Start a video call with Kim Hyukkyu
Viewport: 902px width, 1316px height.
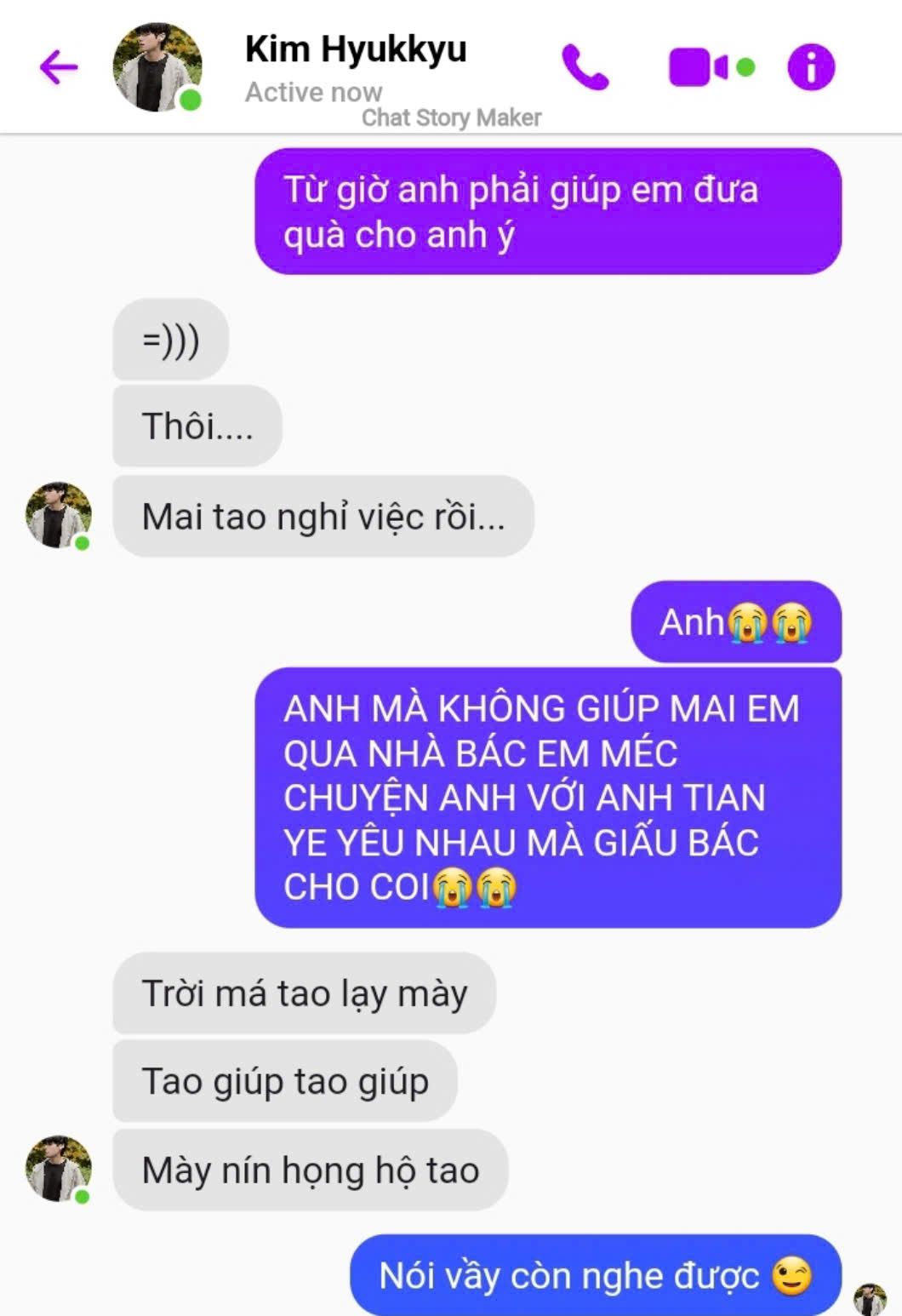coord(699,67)
